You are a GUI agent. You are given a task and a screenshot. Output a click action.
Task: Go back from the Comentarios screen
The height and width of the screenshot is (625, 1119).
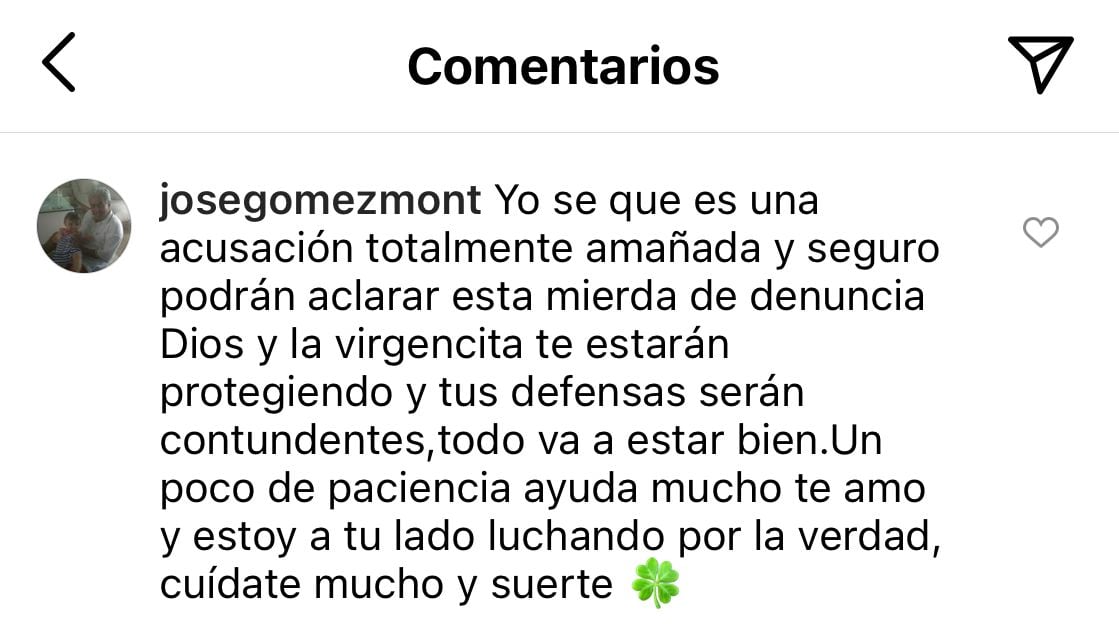click(x=58, y=63)
